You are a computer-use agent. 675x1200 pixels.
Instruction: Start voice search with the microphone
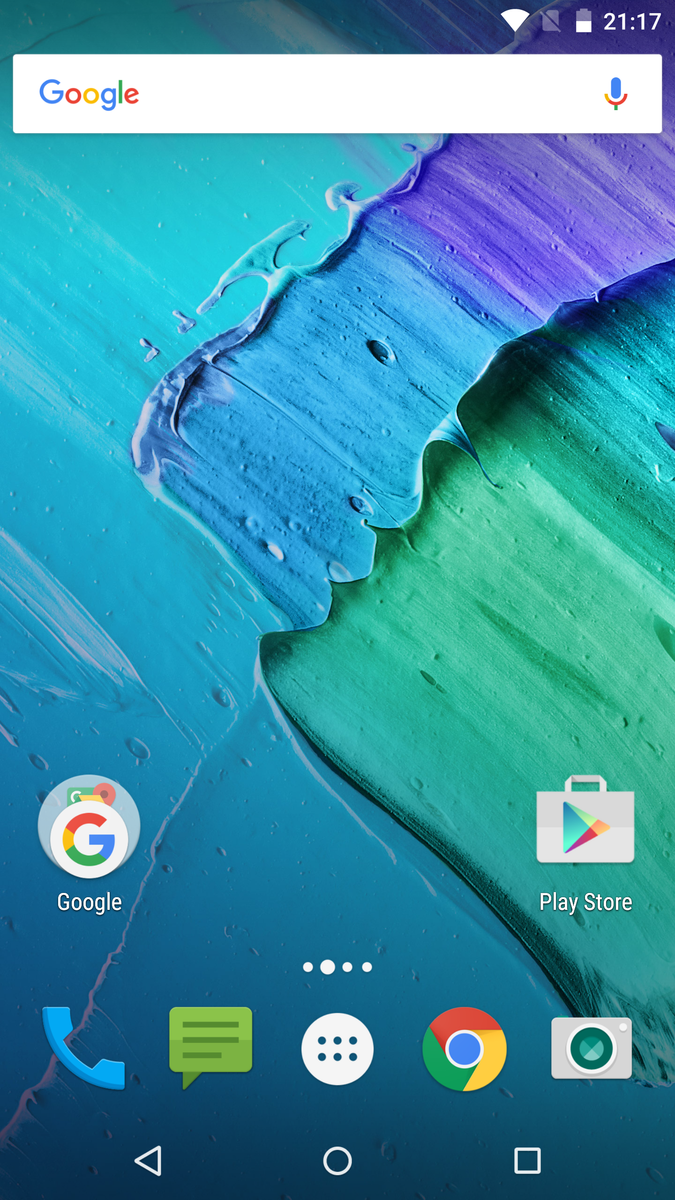[616, 94]
